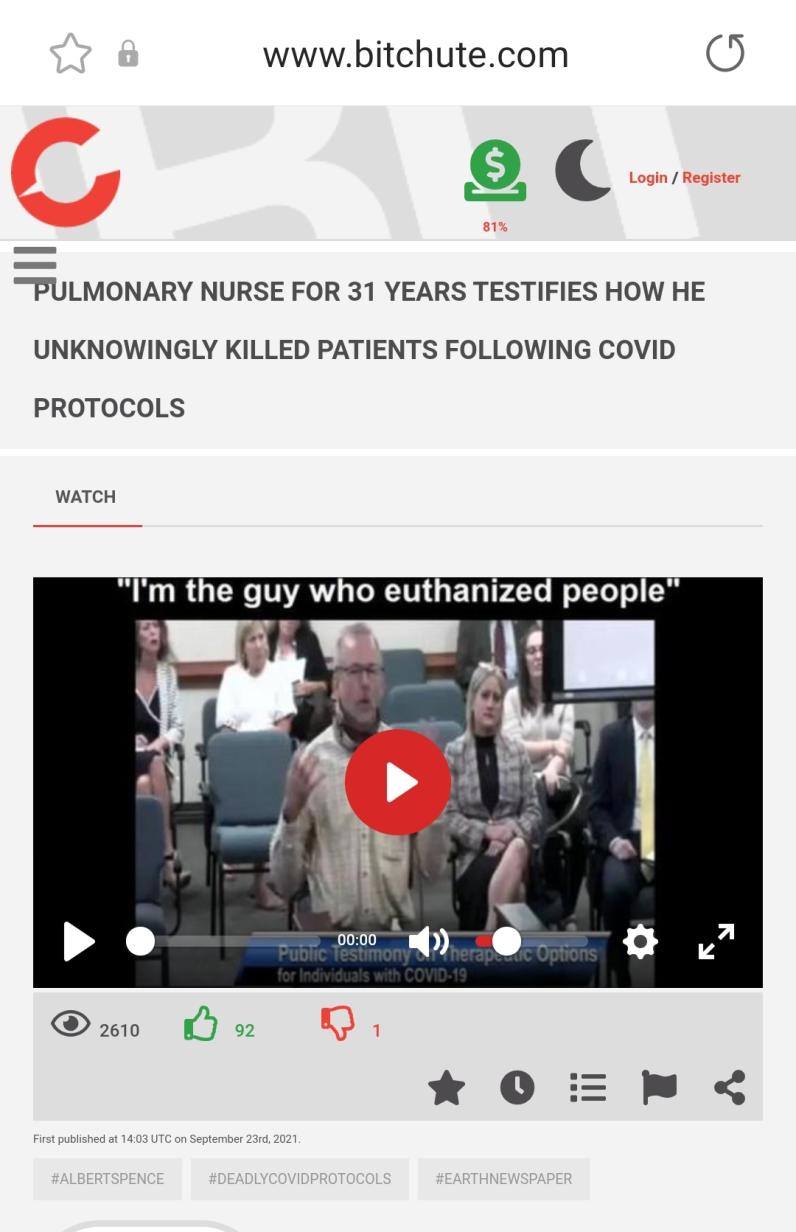Open the video settings gear
This screenshot has height=1232, width=796.
pyautogui.click(x=640, y=941)
